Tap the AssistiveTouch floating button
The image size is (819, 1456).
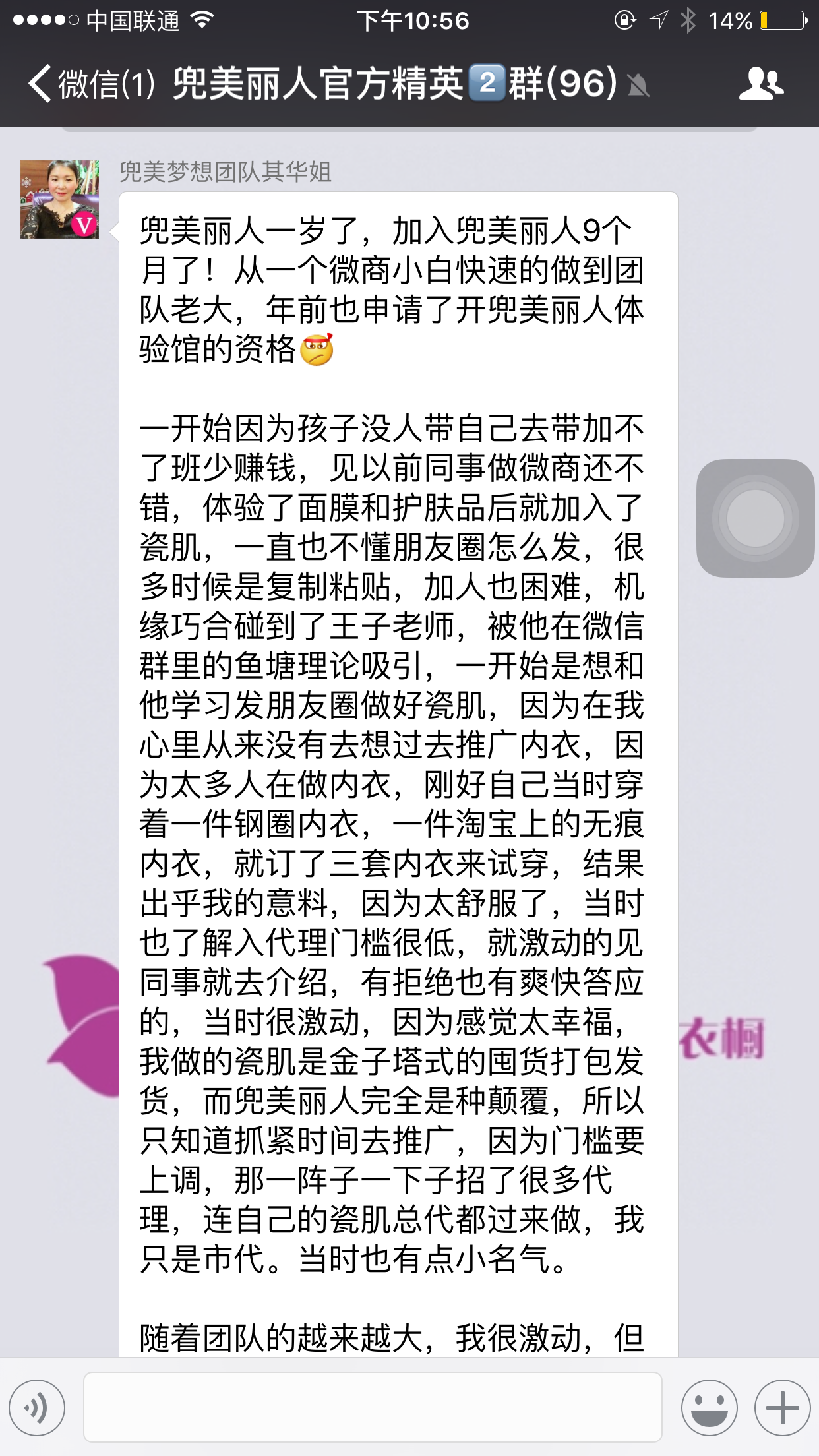[x=755, y=518]
